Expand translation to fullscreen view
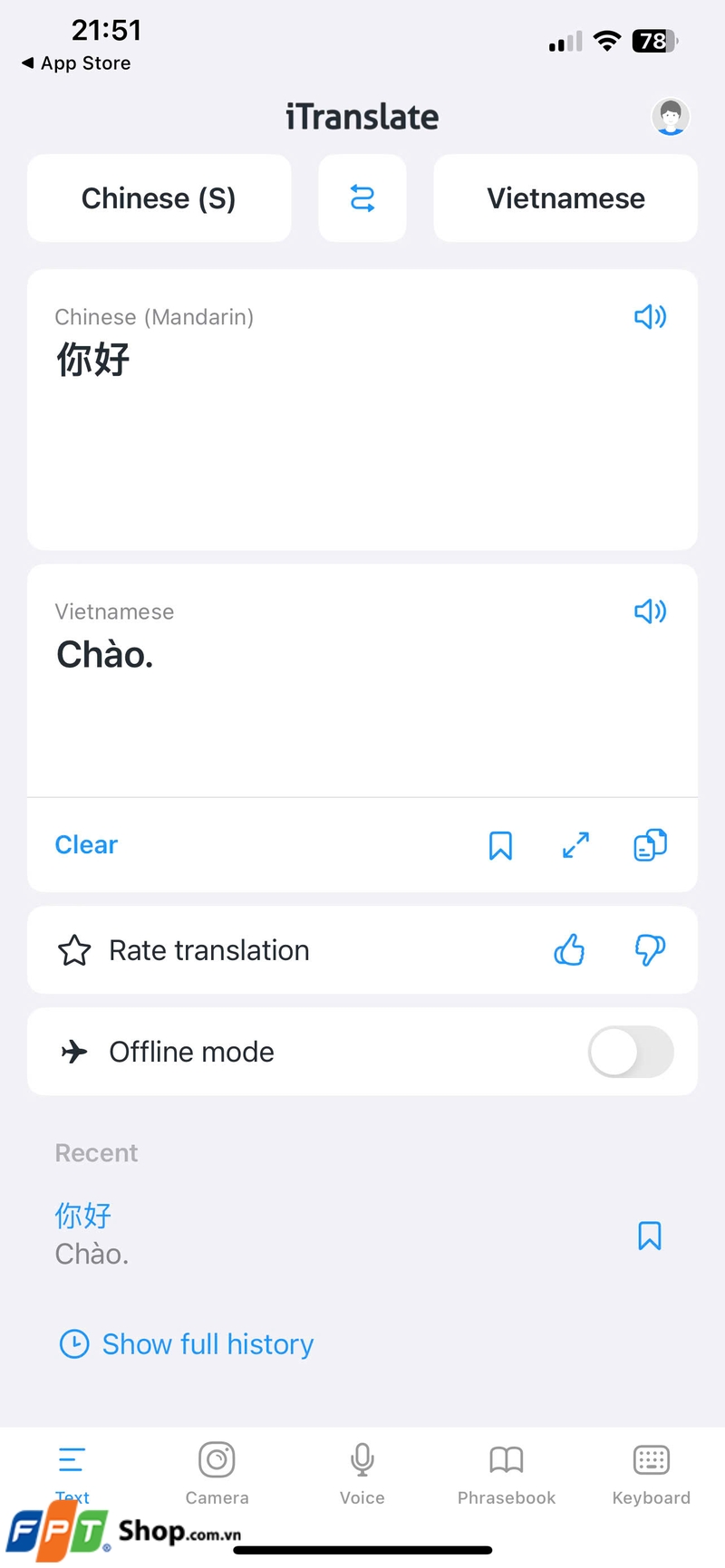 point(575,844)
